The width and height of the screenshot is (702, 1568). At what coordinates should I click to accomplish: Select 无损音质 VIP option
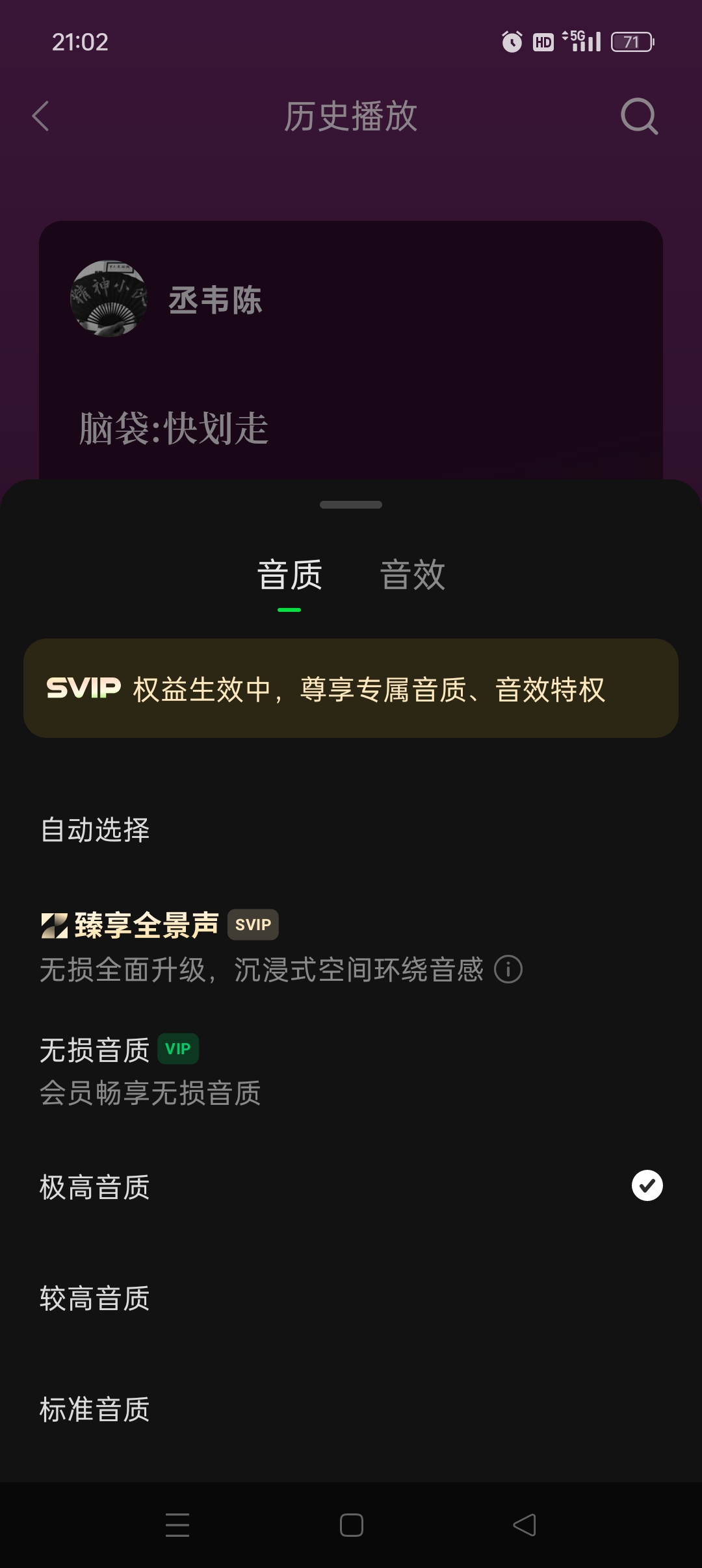pos(95,1050)
